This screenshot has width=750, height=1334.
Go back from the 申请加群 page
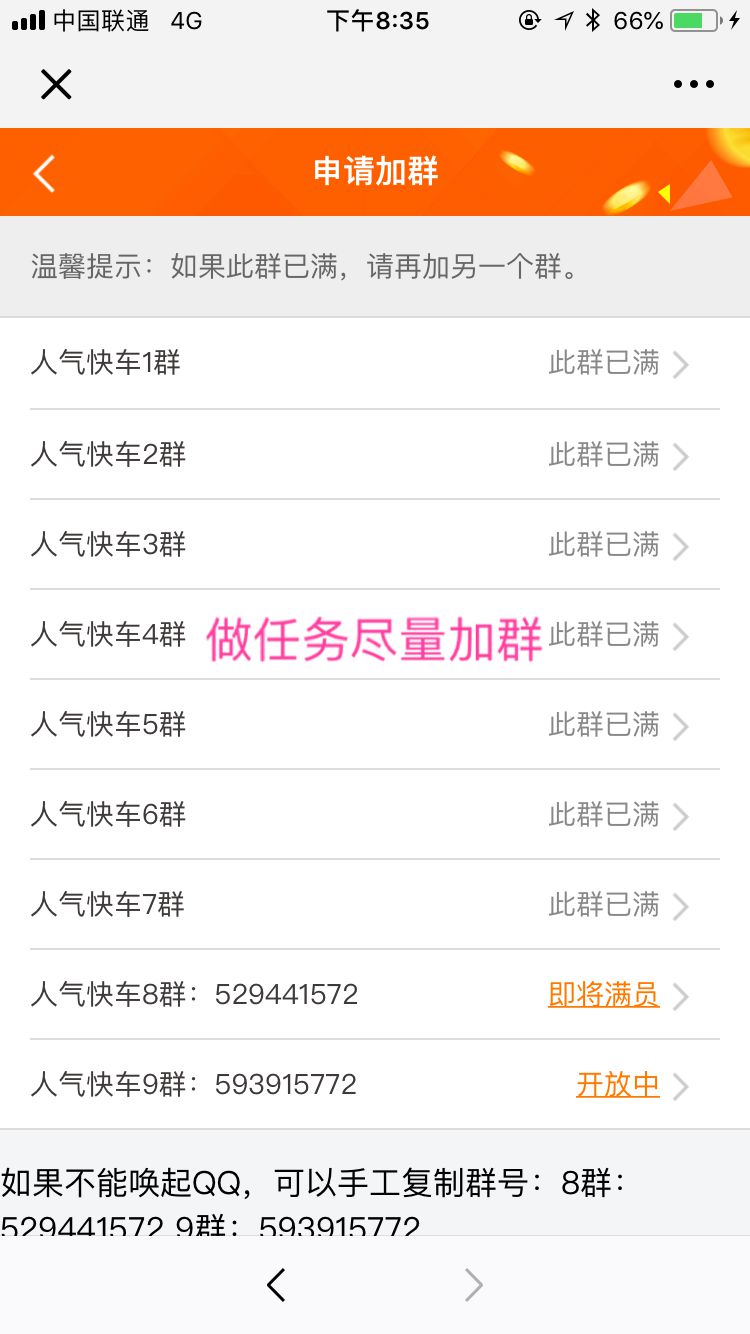[44, 173]
